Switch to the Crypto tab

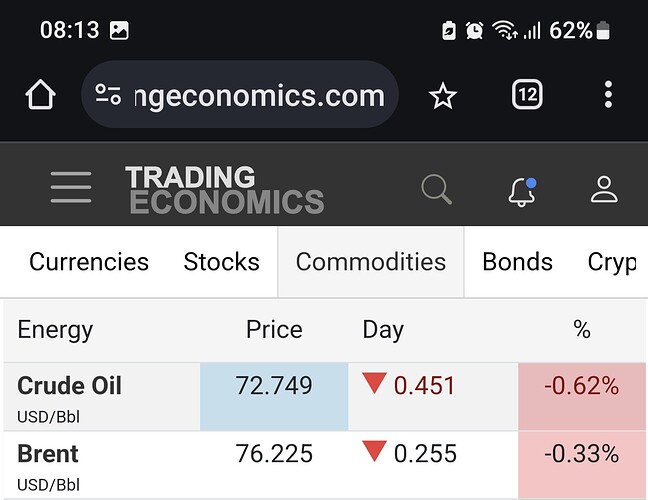click(612, 262)
